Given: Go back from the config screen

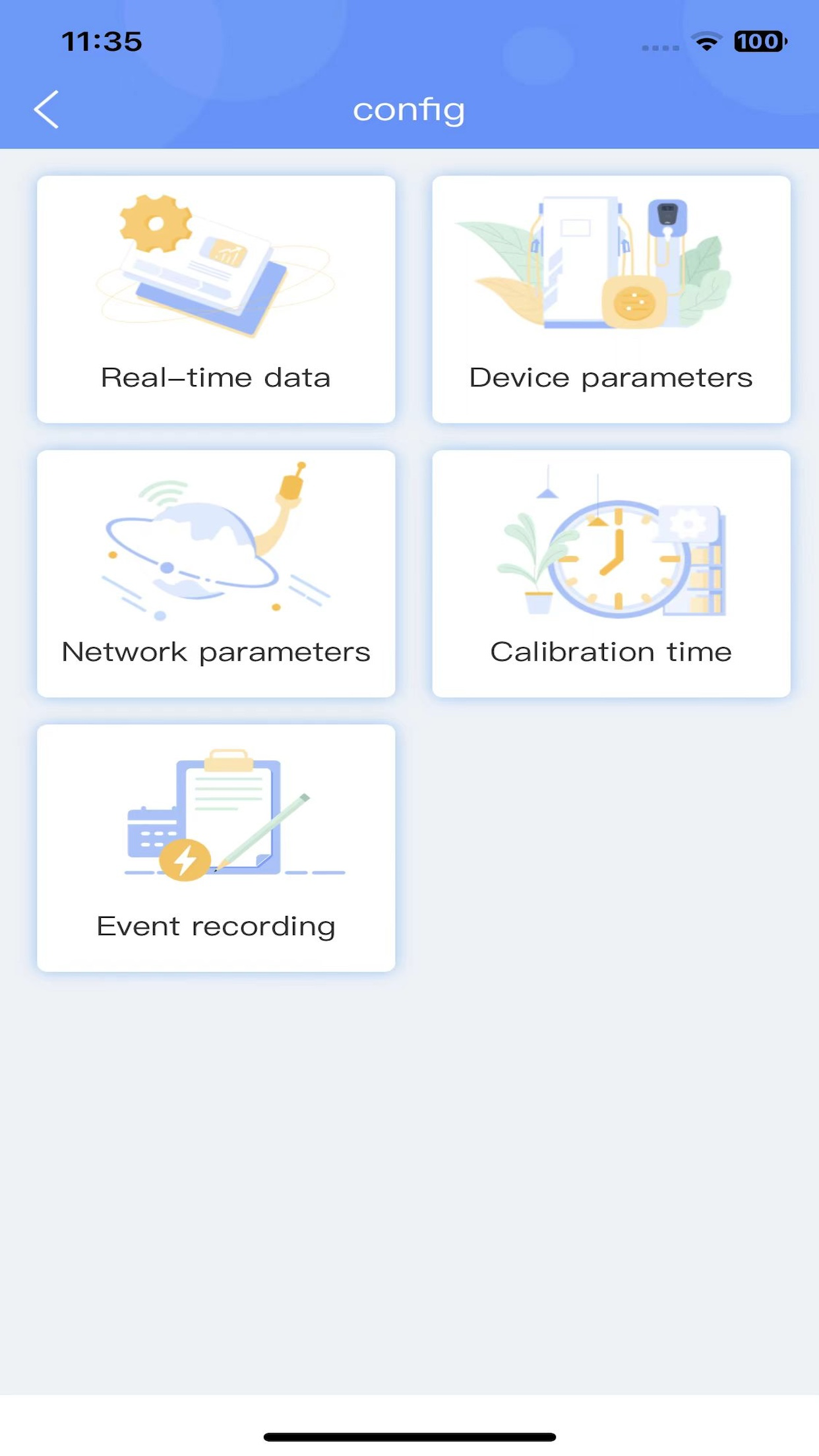Looking at the screenshot, I should 46,109.
